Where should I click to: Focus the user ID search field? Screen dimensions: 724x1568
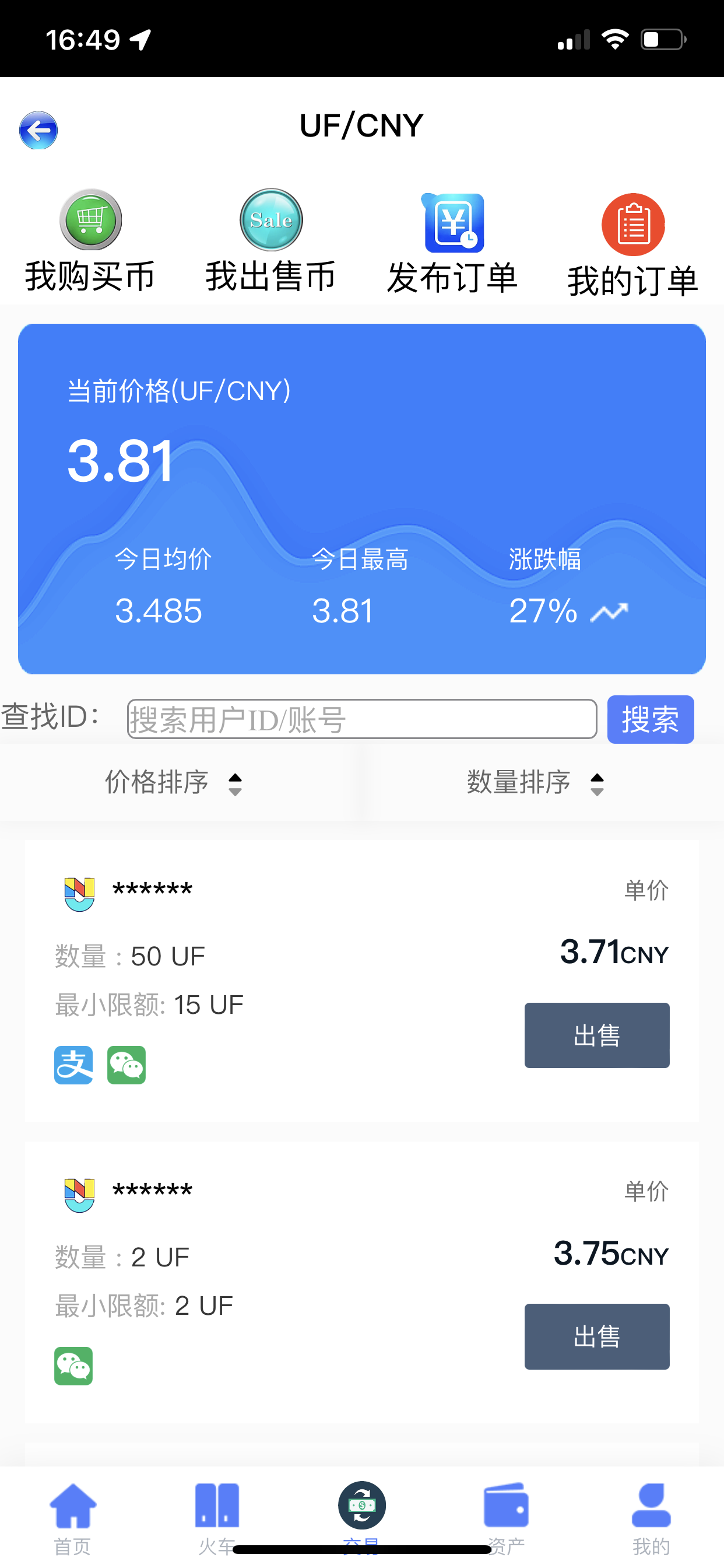click(362, 719)
